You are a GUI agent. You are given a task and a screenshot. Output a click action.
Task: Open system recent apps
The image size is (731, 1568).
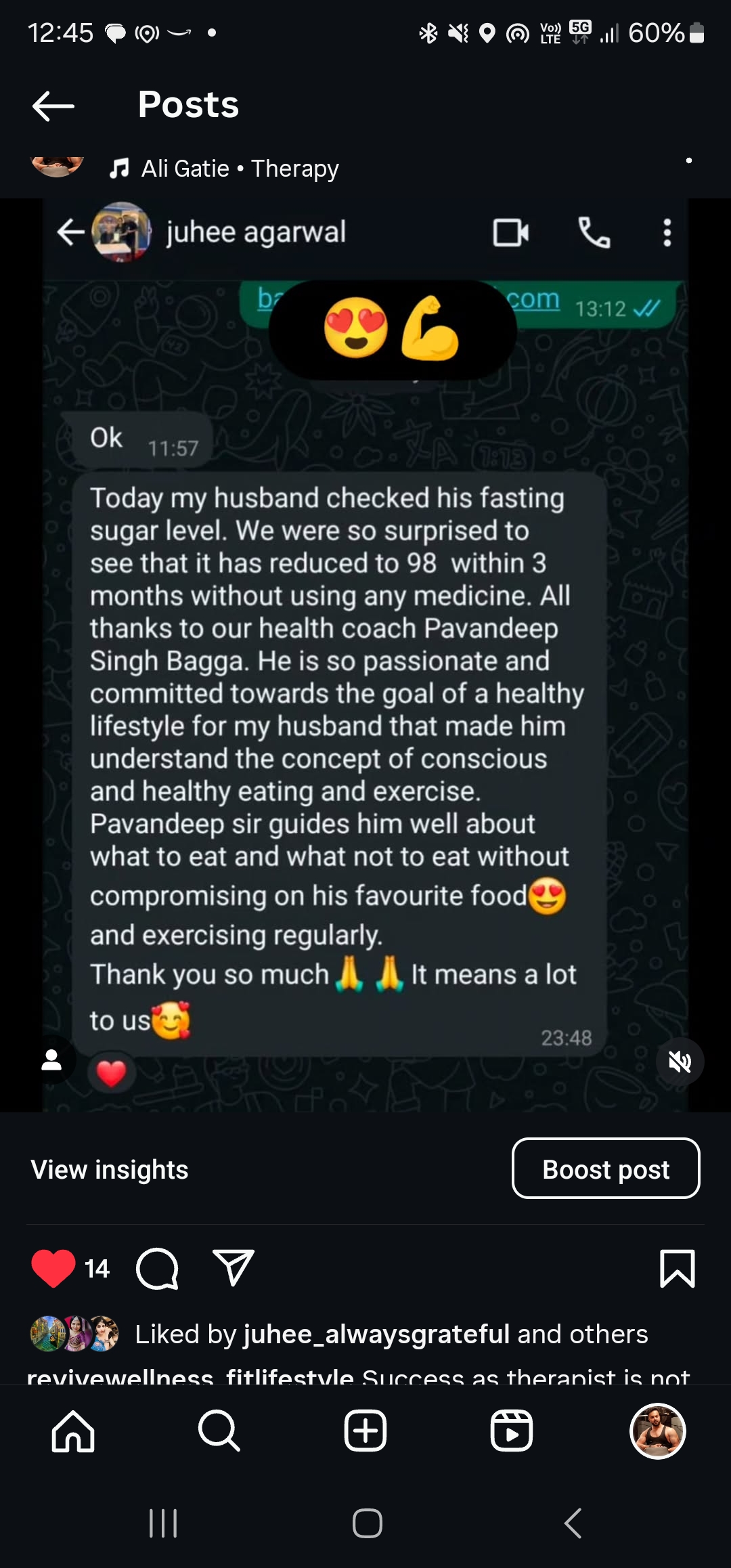click(163, 1523)
